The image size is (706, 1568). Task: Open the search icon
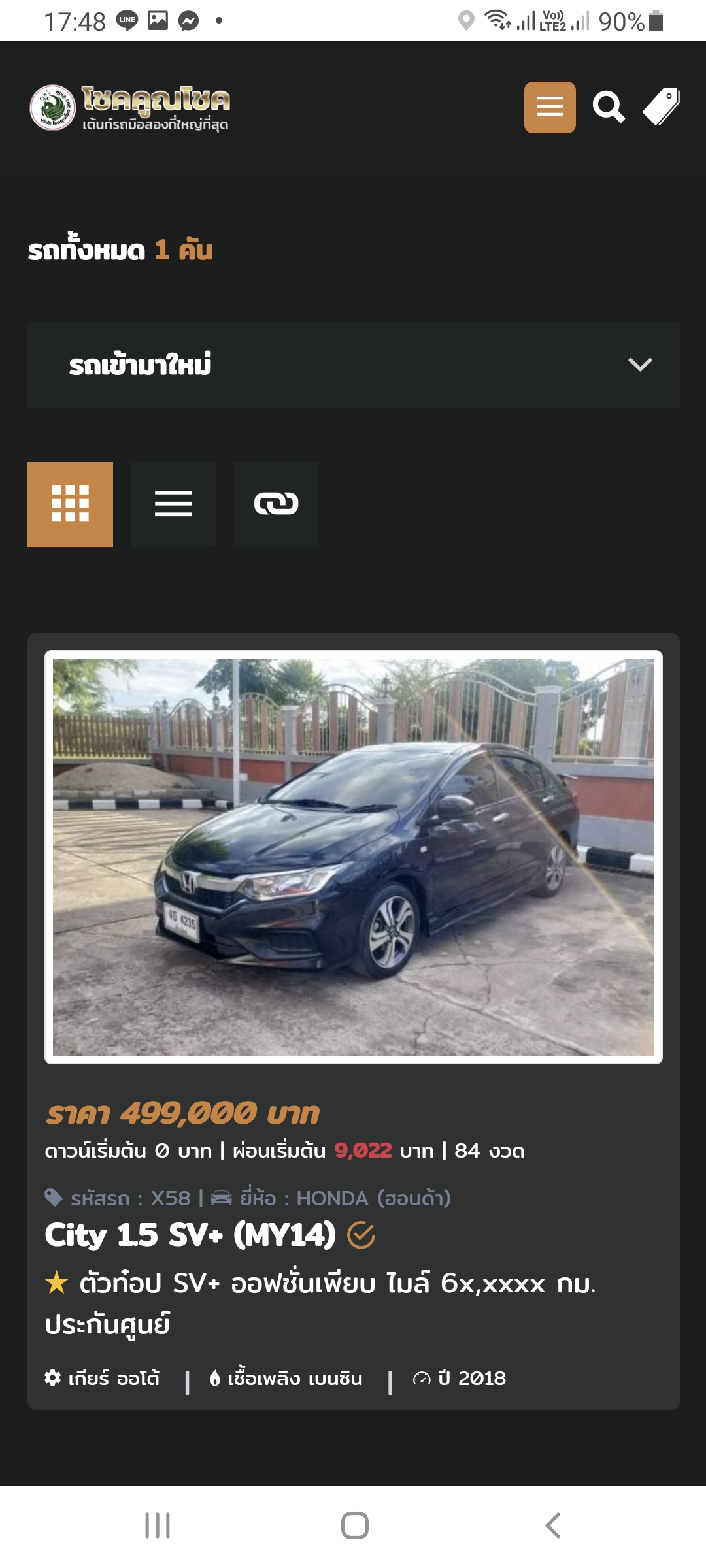[x=608, y=107]
